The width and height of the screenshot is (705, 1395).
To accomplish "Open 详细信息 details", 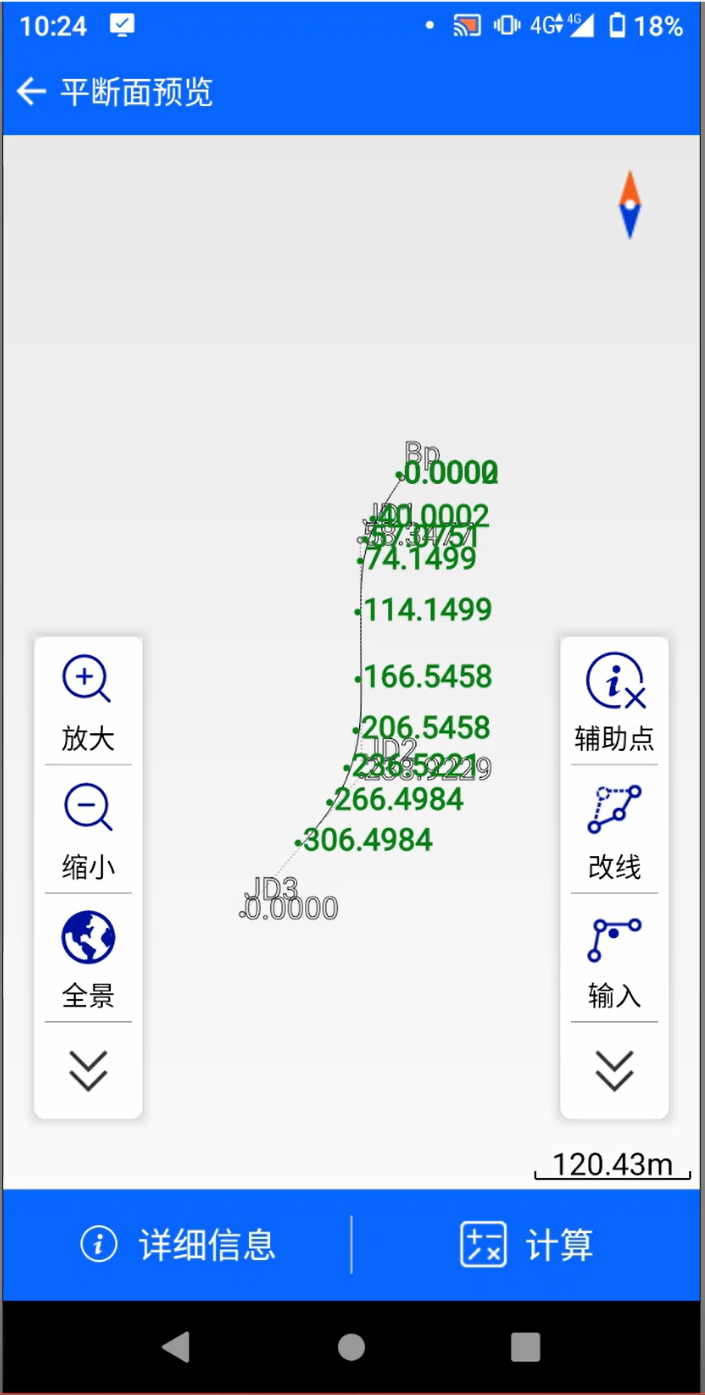I will pyautogui.click(x=178, y=1245).
